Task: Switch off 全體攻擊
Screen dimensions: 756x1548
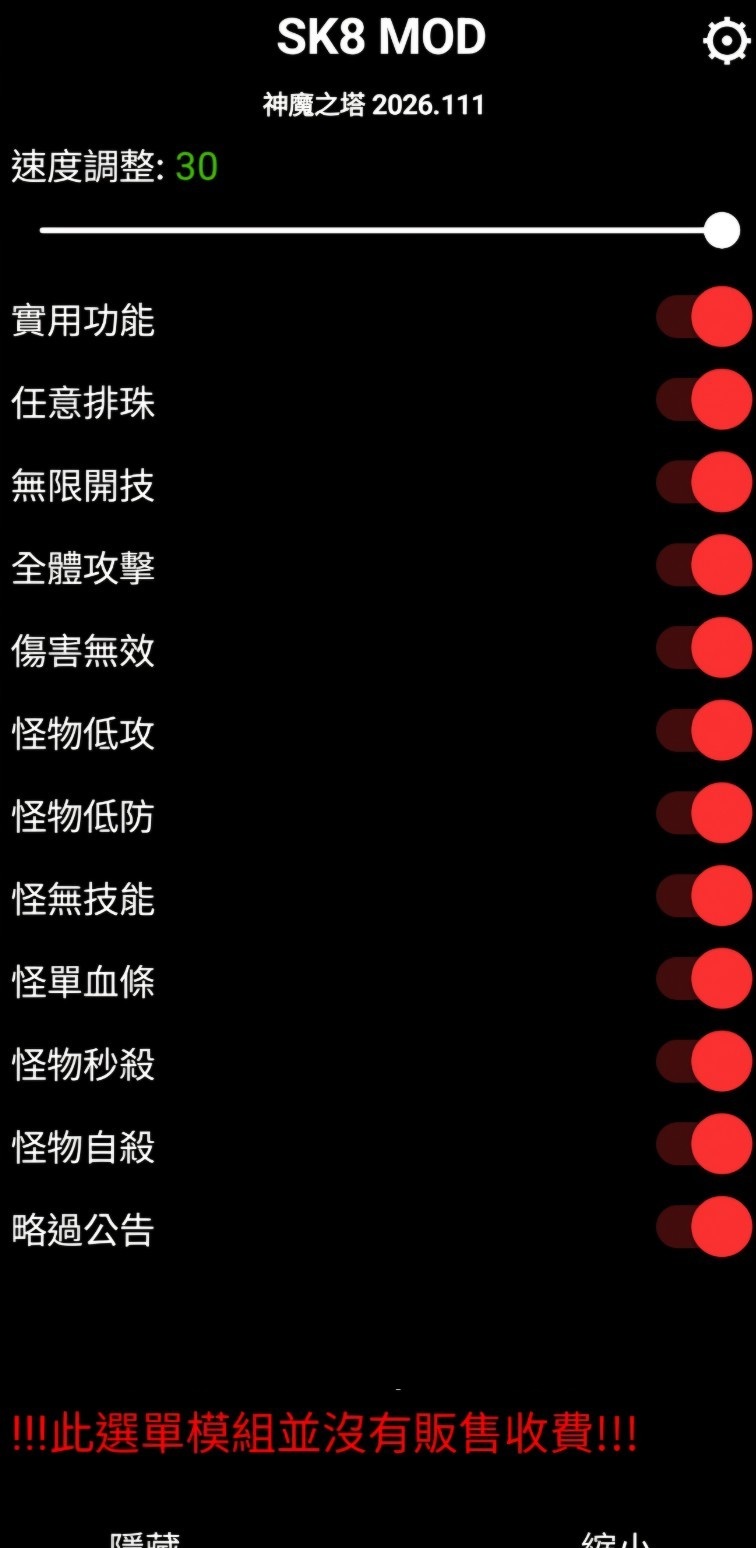Action: [704, 565]
